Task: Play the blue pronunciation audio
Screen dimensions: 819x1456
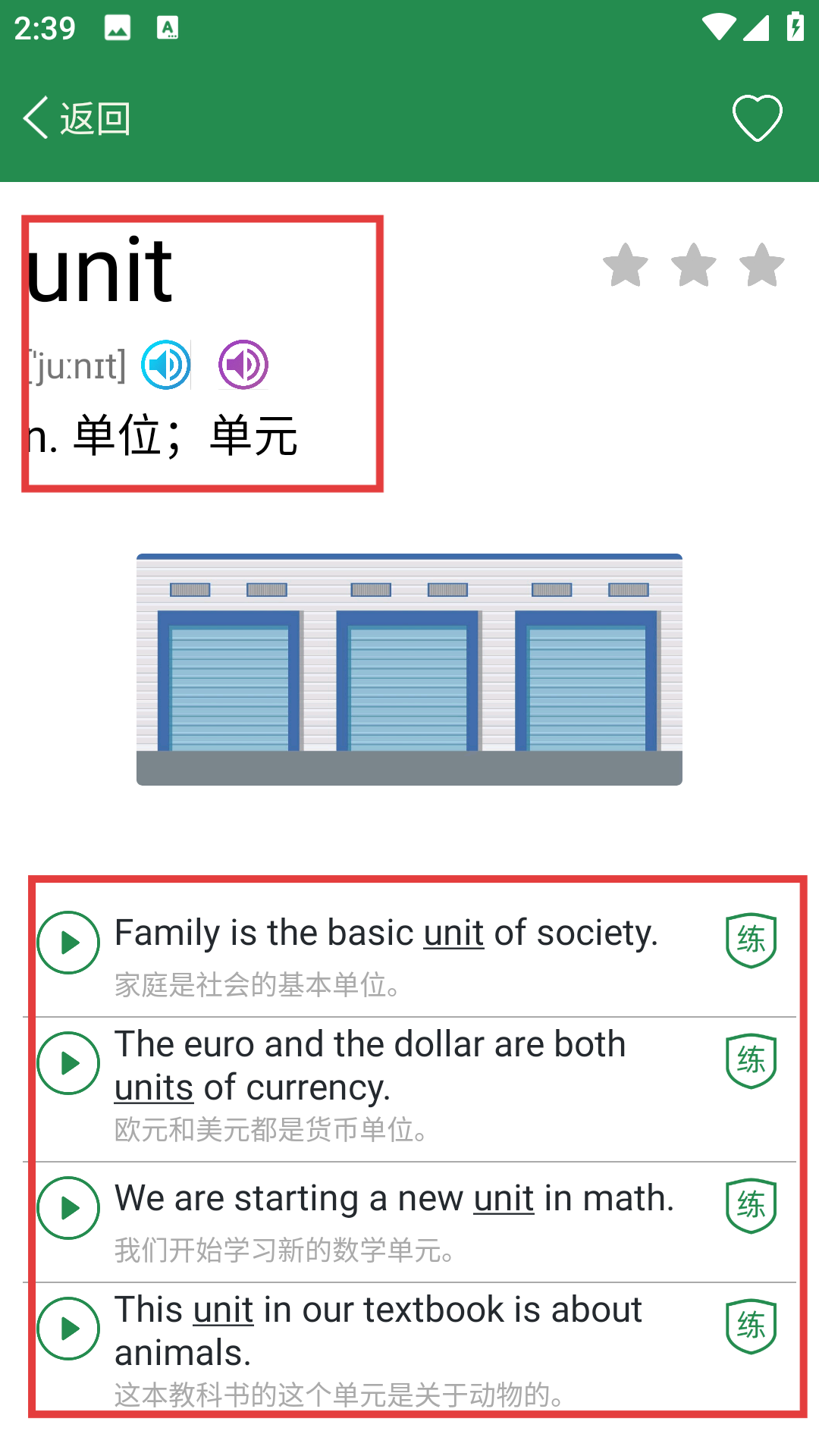Action: [x=166, y=365]
